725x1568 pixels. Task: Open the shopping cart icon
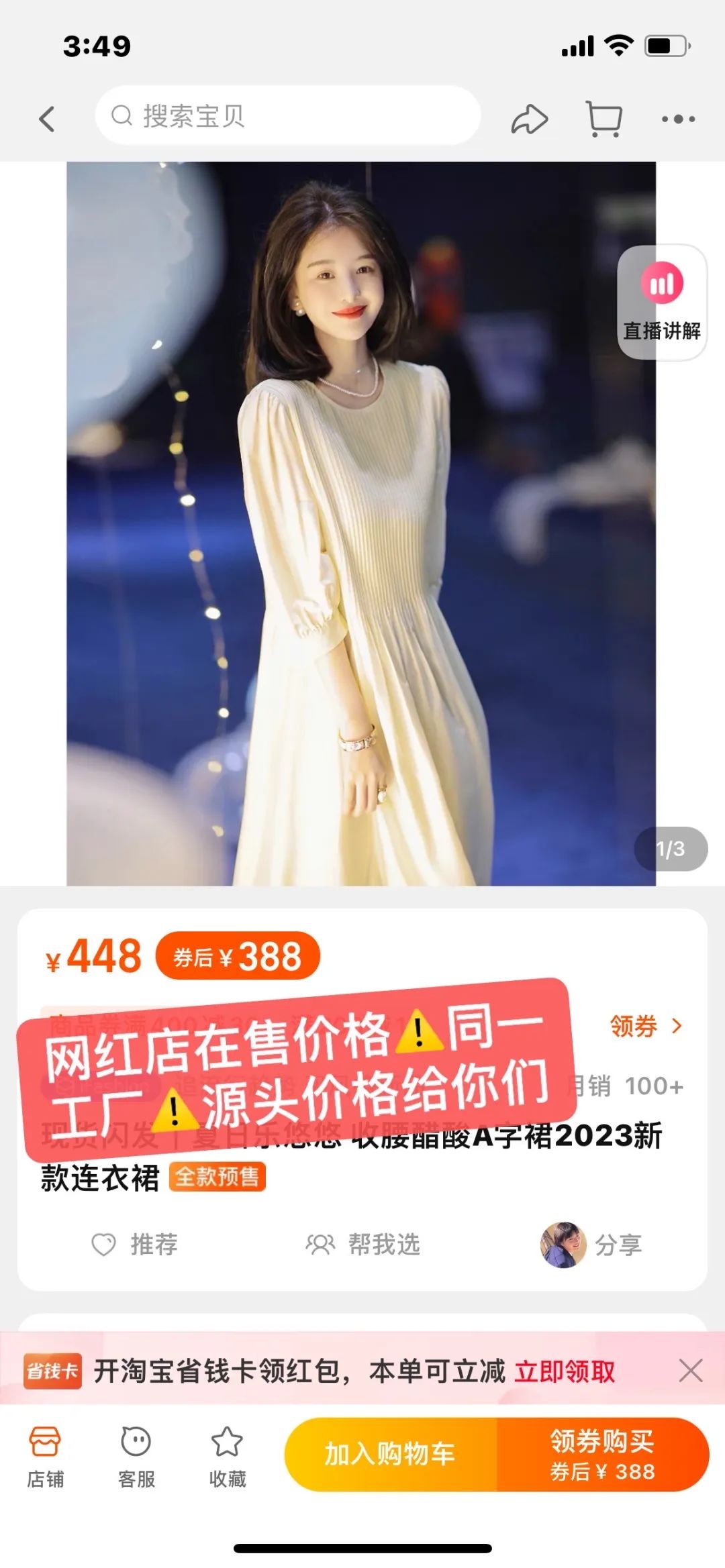point(603,119)
